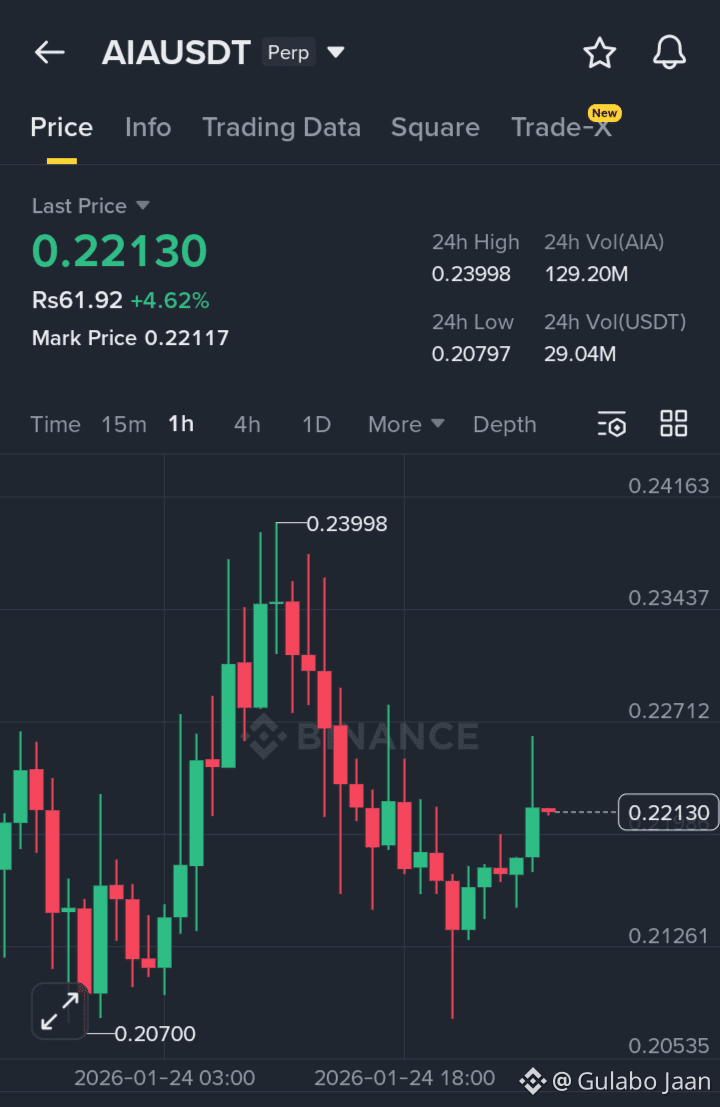Open the More timeframe dropdown

[x=405, y=424]
